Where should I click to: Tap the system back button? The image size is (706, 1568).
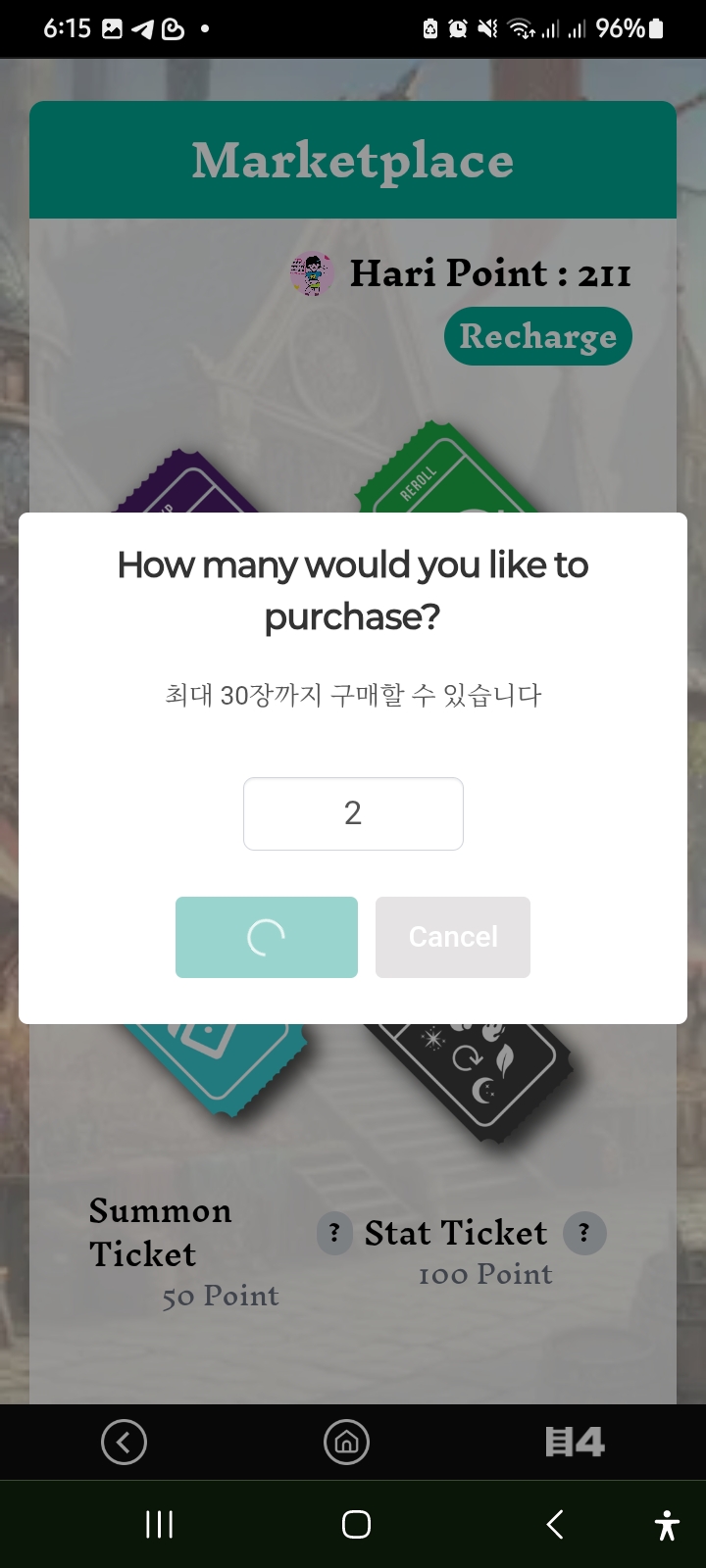coord(555,1524)
